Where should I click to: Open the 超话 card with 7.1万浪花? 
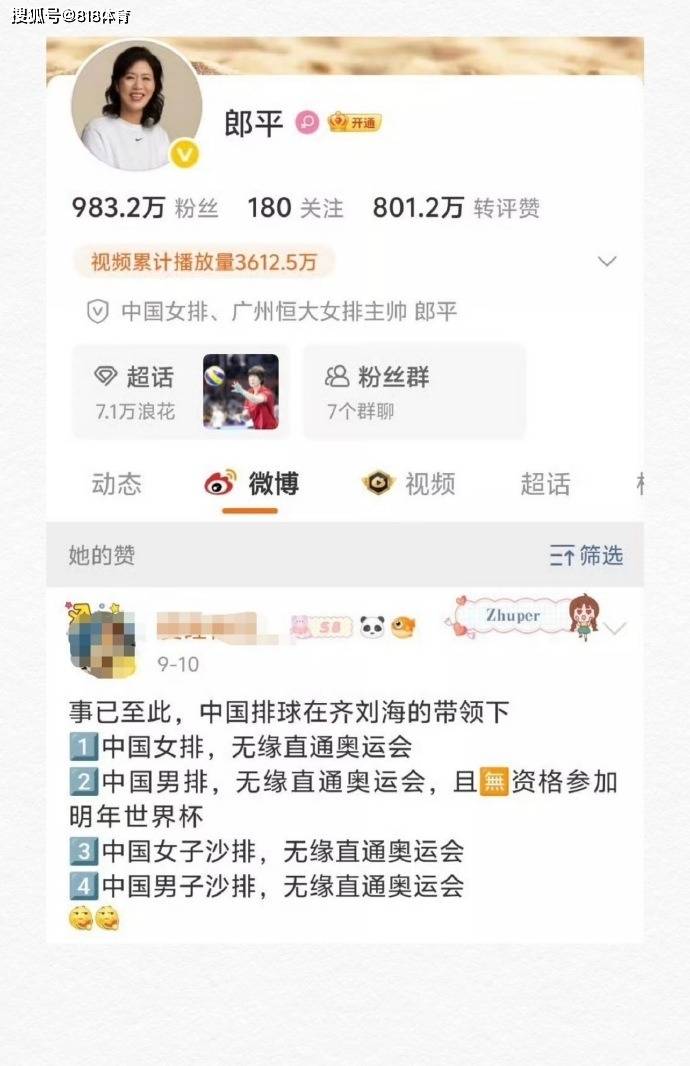(181, 392)
